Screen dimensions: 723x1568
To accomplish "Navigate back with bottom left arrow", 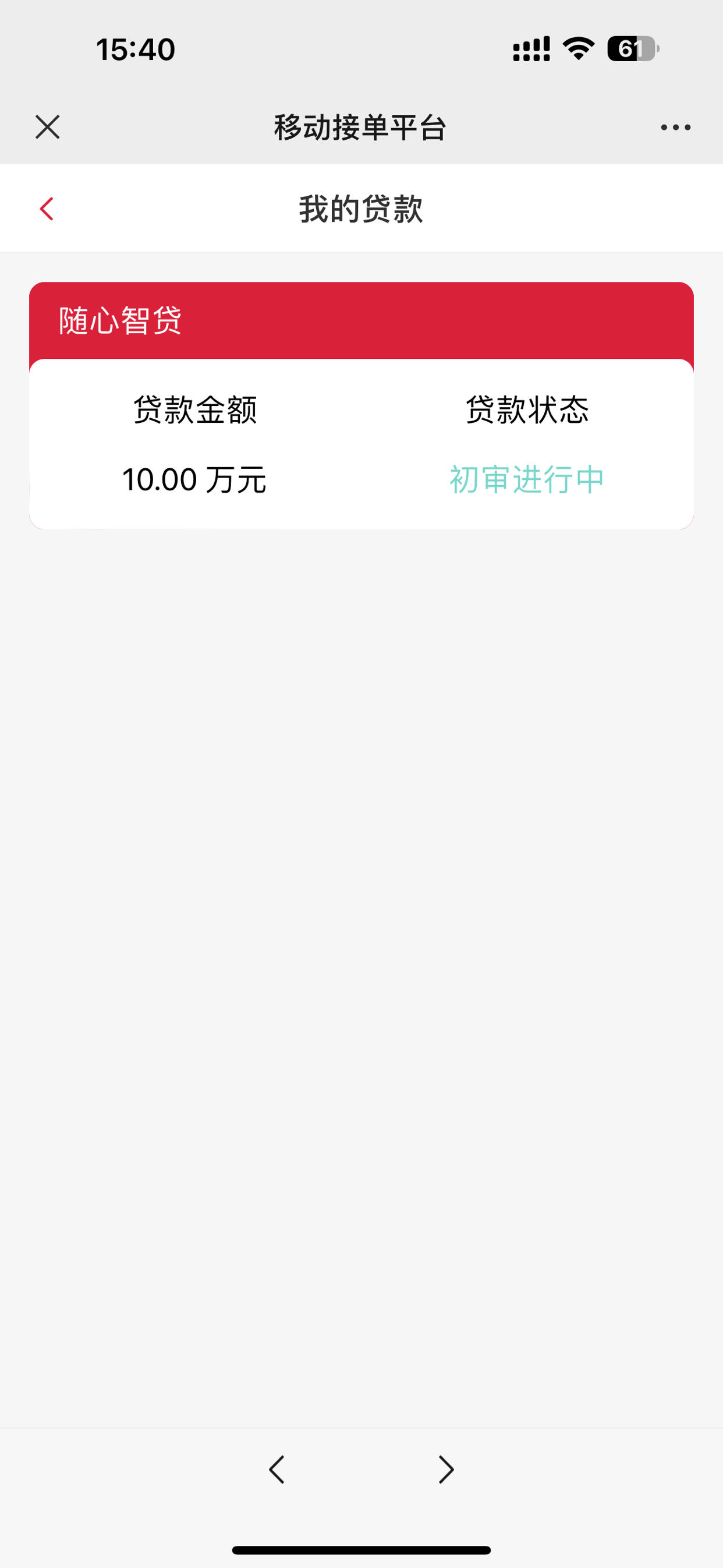I will (x=277, y=1470).
